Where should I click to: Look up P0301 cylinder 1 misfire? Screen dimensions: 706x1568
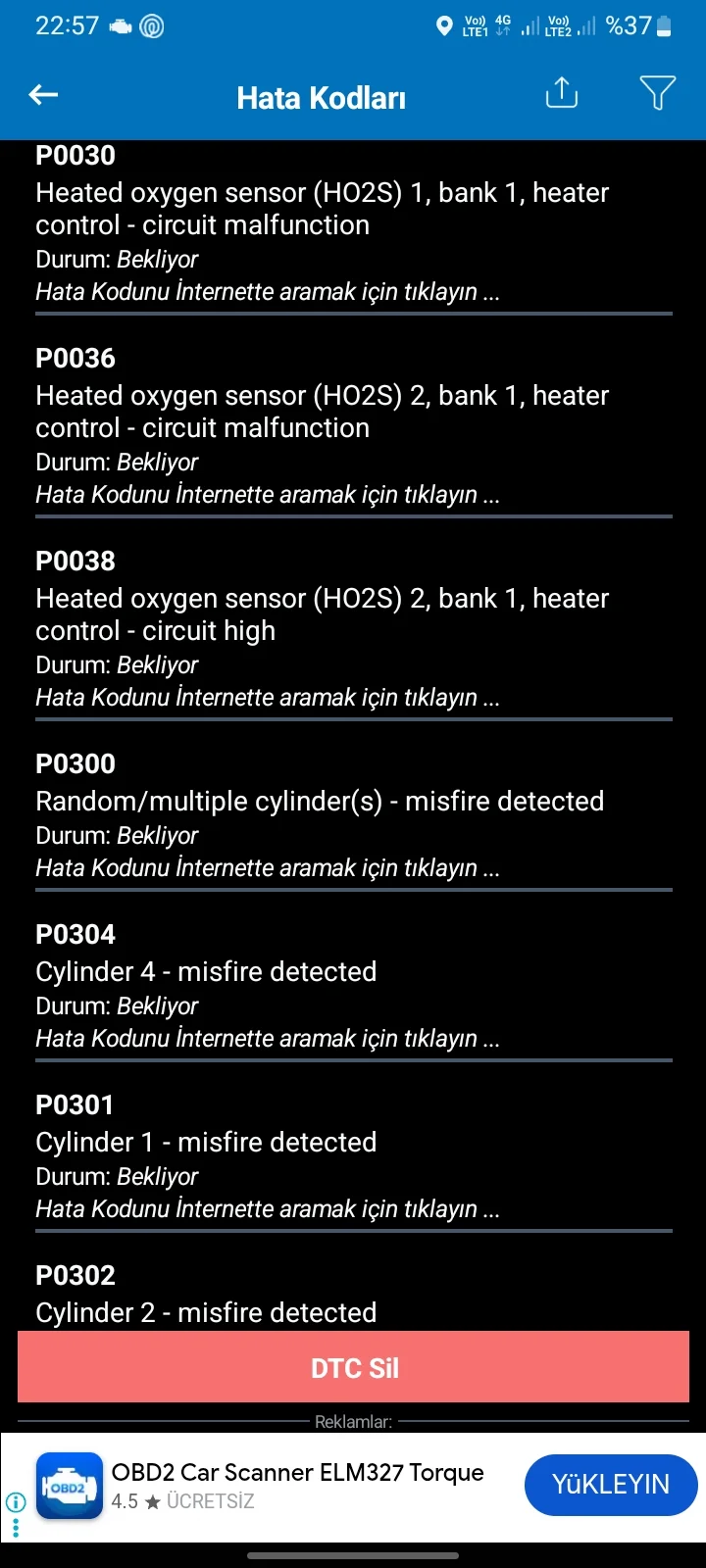point(267,1209)
